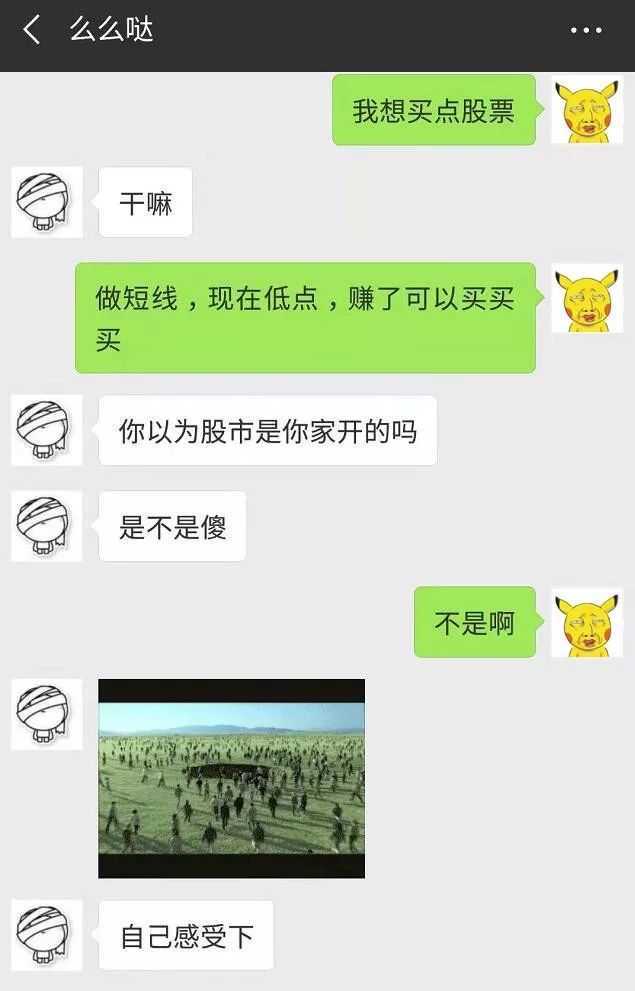Viewport: 635px width, 991px height.
Task: Open the chat's three-dot more menu
Action: click(586, 31)
